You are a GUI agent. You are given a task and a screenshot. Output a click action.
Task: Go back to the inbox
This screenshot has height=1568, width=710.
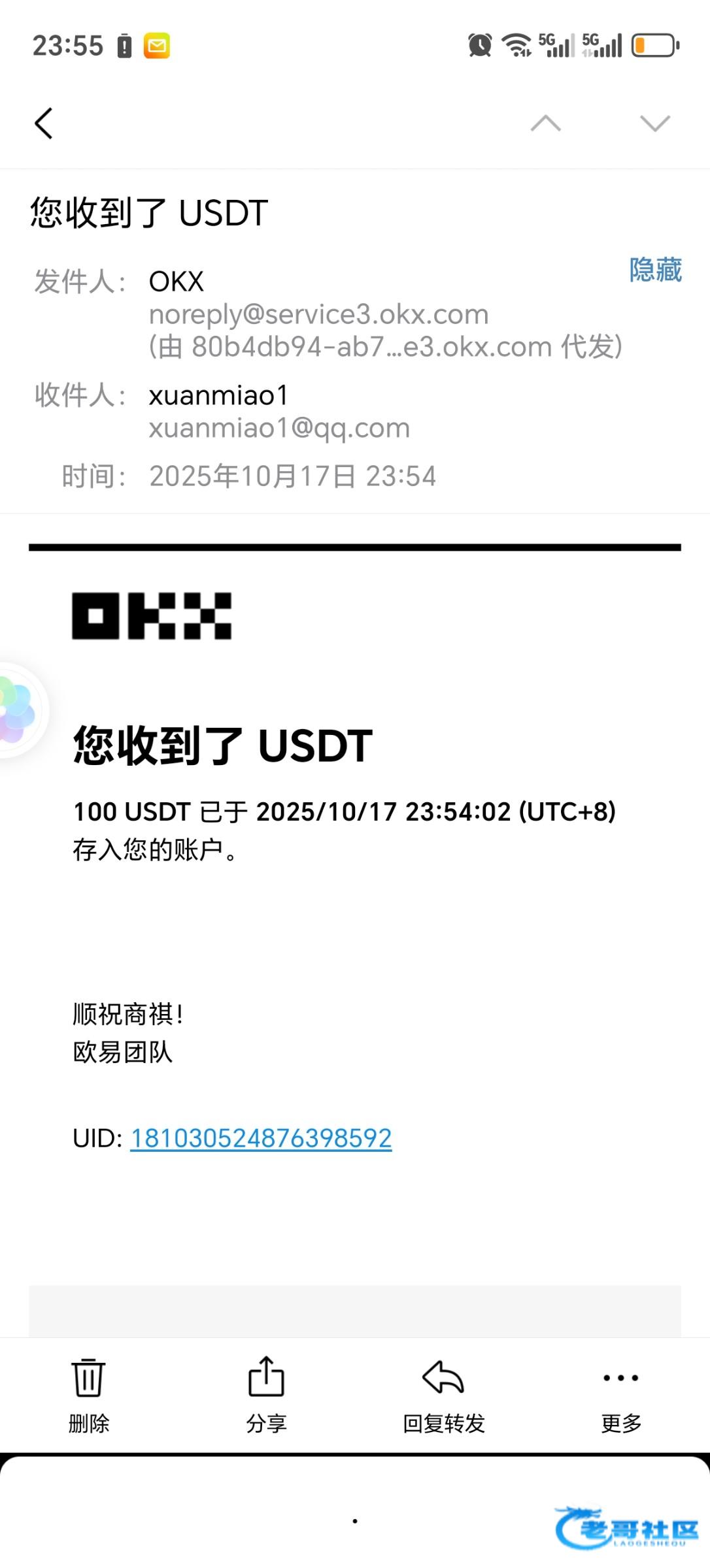coord(43,123)
